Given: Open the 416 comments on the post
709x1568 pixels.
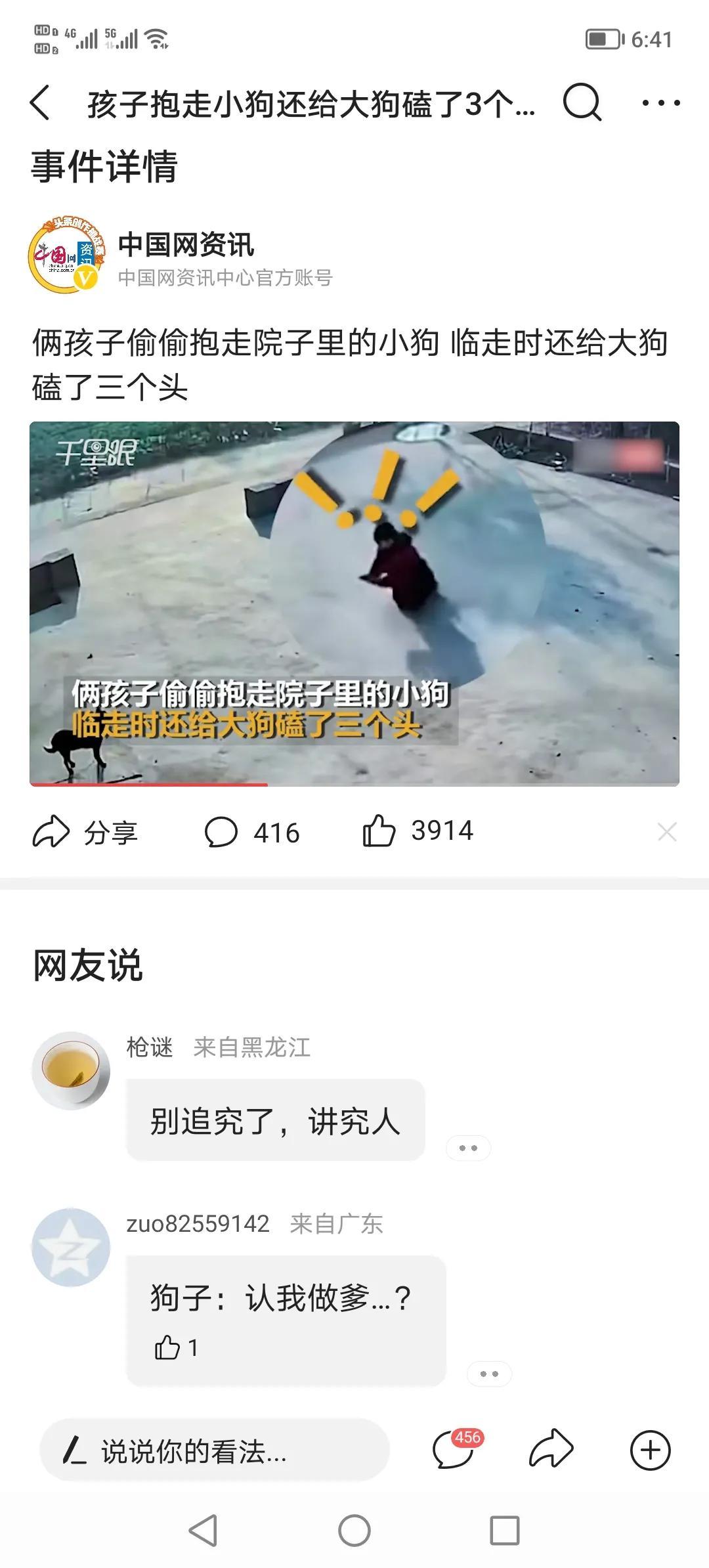Looking at the screenshot, I should point(252,832).
